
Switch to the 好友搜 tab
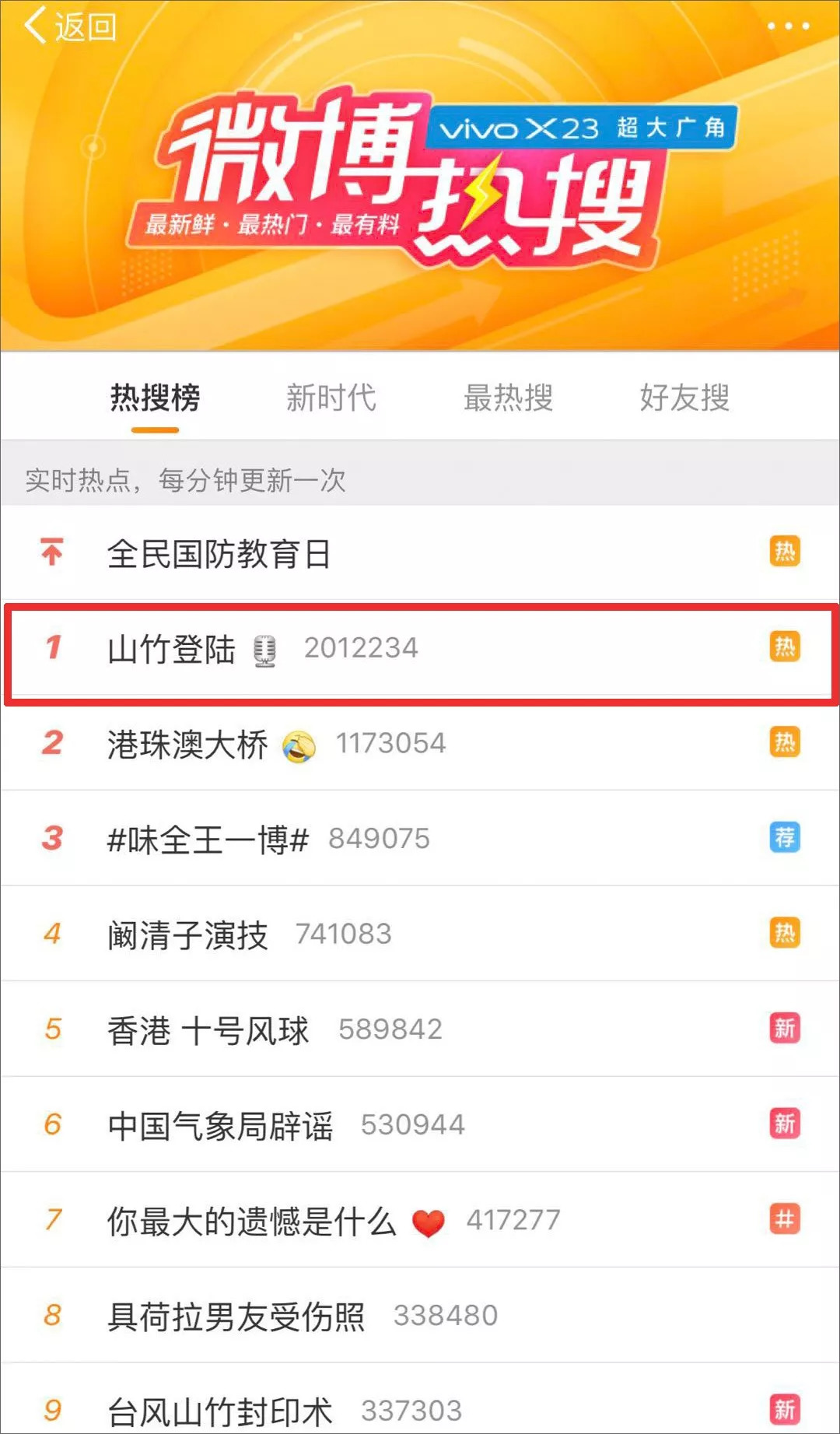pyautogui.click(x=685, y=398)
